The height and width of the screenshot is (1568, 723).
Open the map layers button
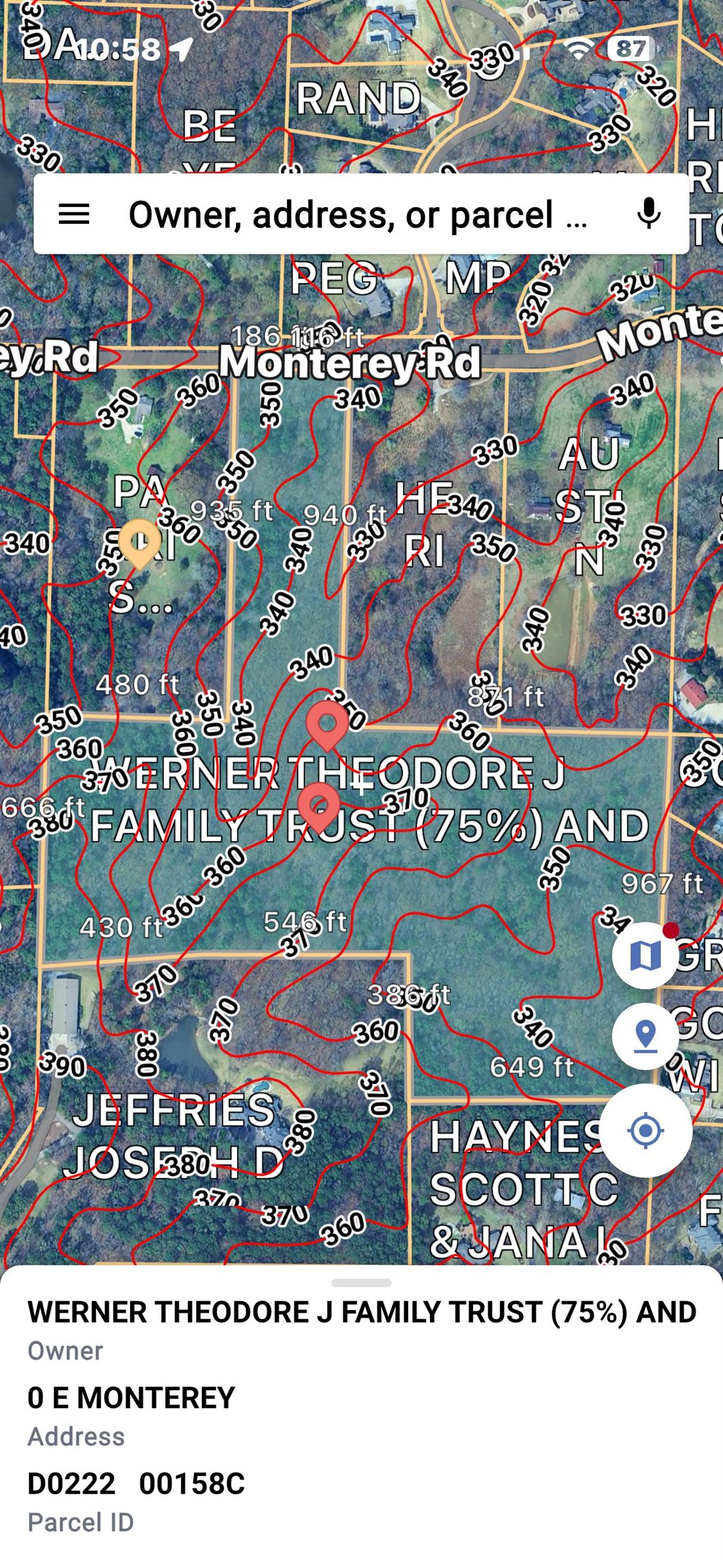[645, 955]
